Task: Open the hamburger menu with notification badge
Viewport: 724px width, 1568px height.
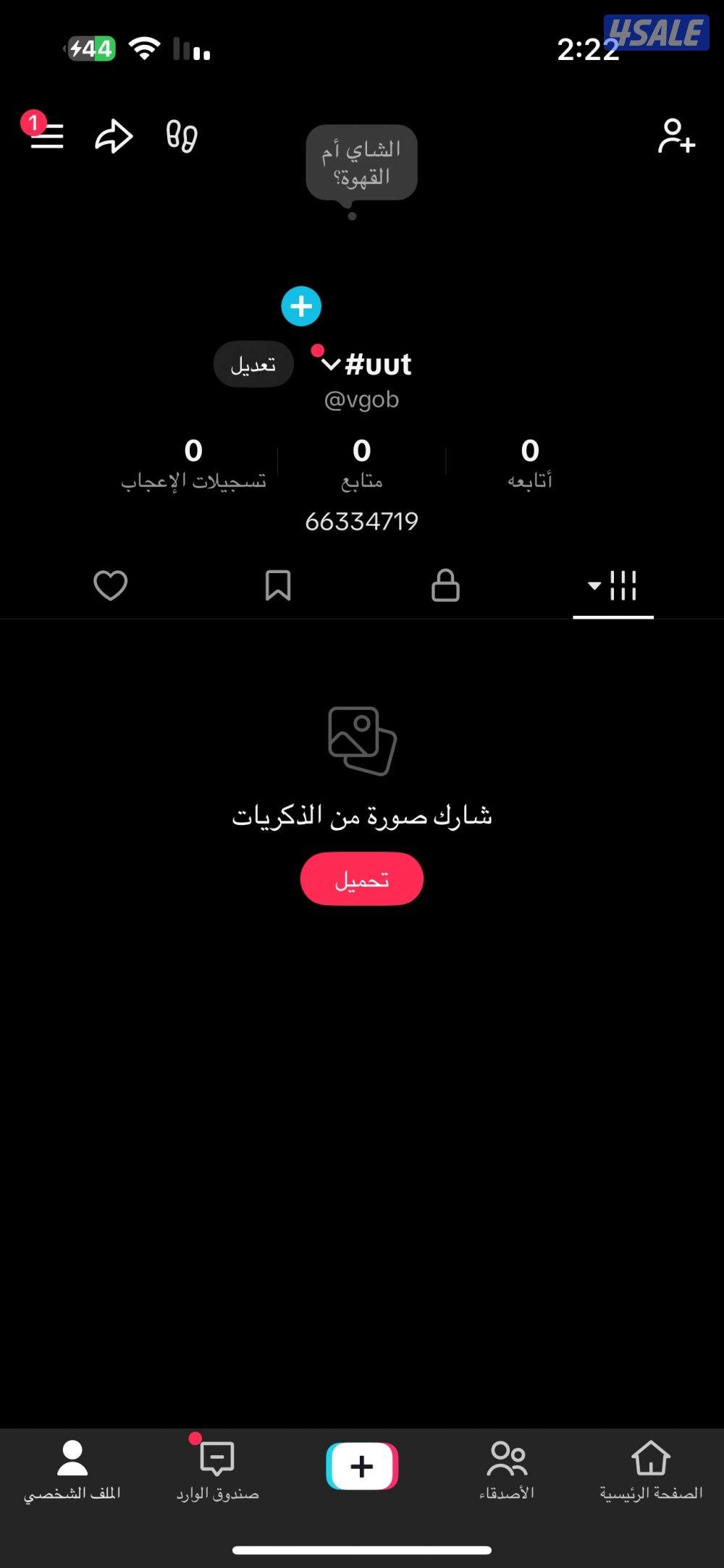Action: tap(46, 136)
